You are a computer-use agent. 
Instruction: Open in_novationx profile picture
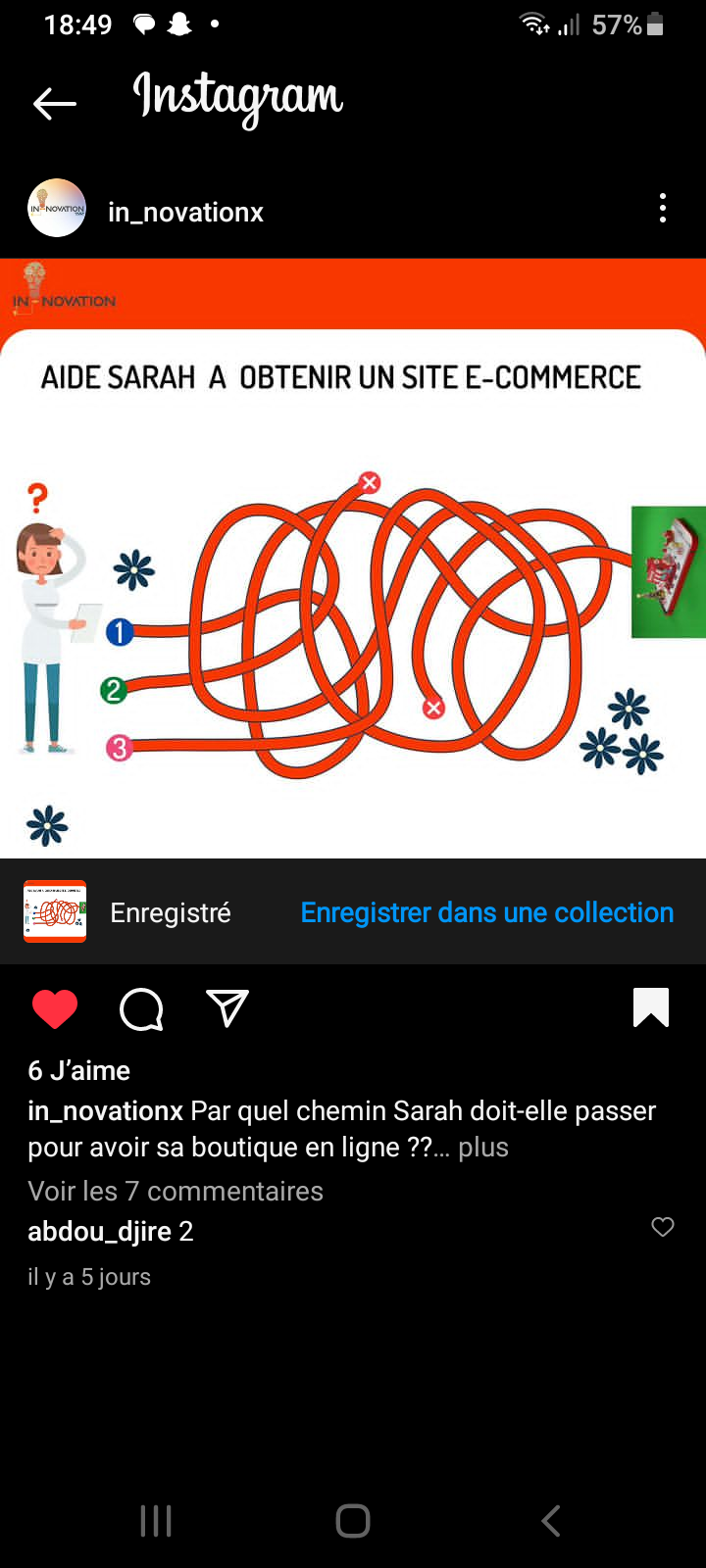coord(57,208)
